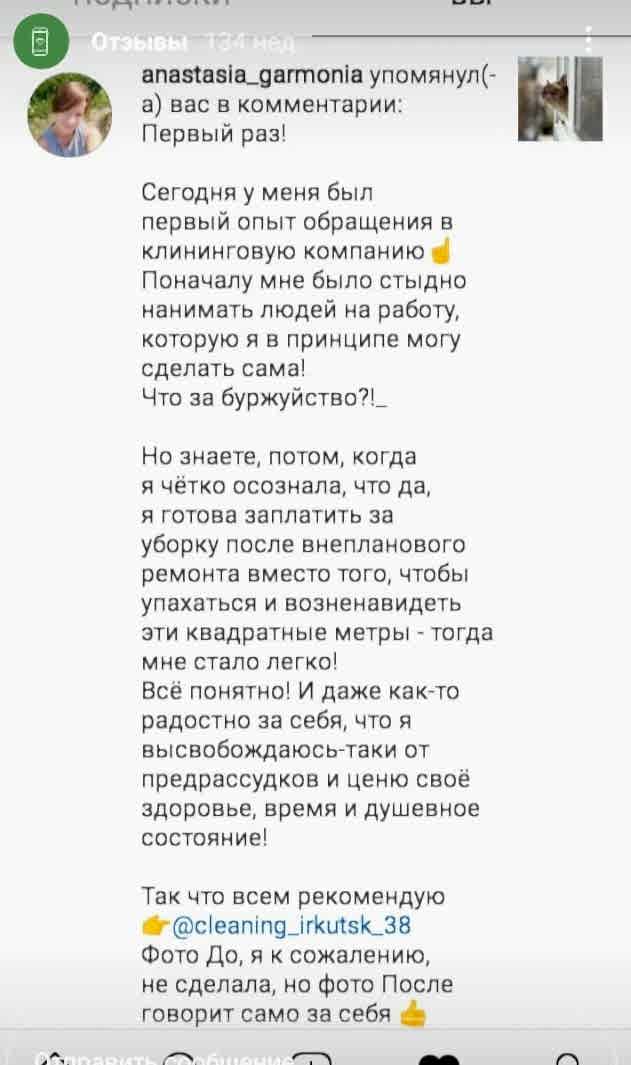
Task: Open the story overflow menu
Action: point(587,41)
